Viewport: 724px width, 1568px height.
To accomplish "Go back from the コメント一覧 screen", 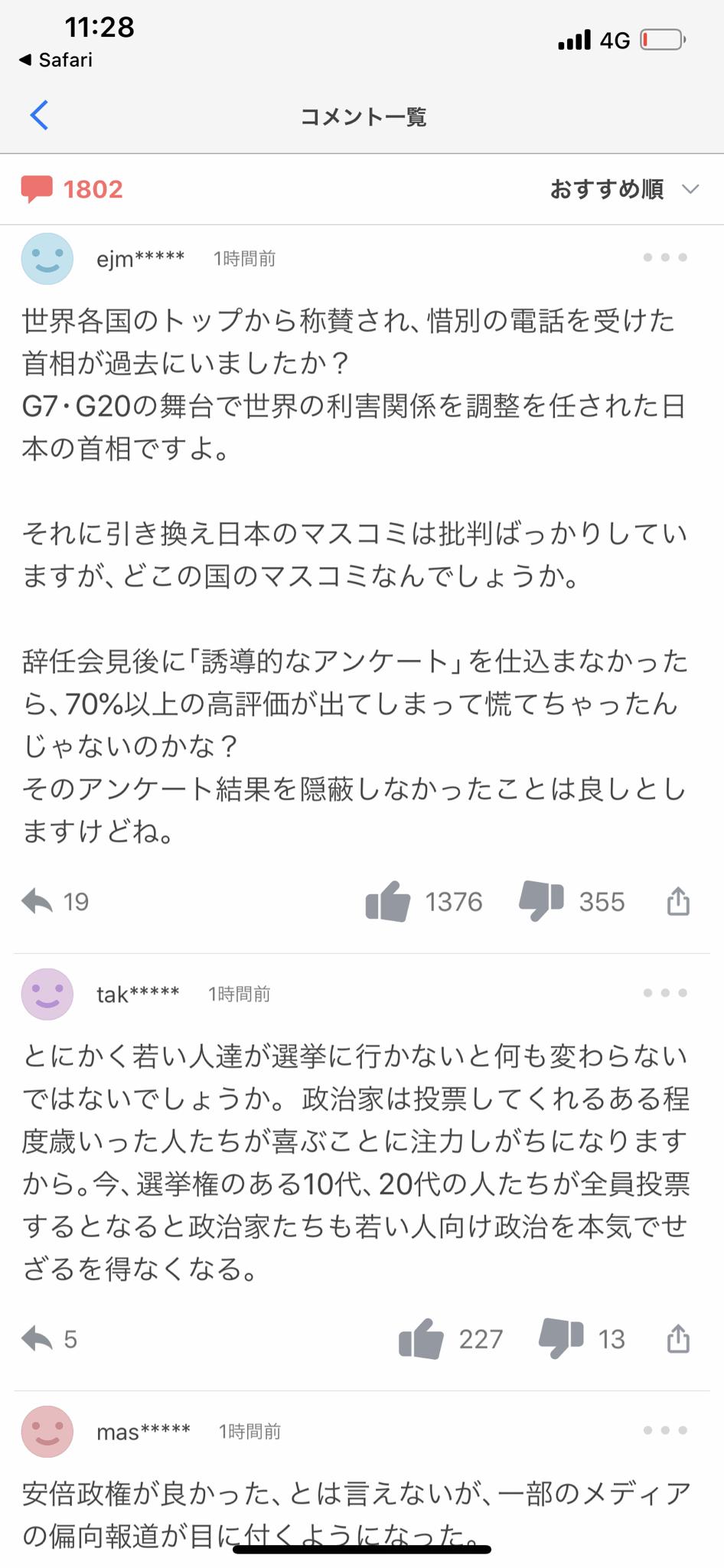I will pyautogui.click(x=40, y=116).
